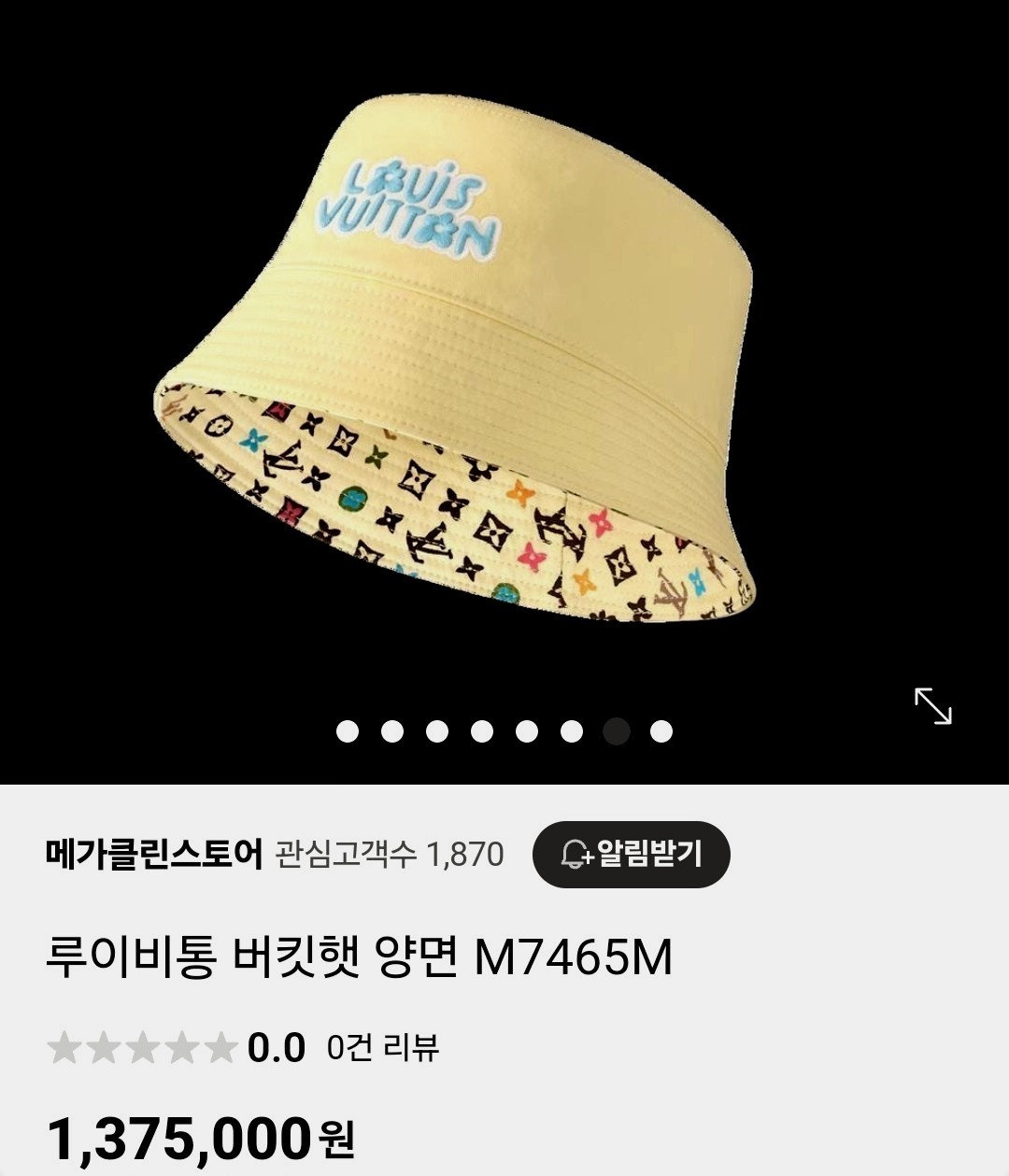Expand the product image to fullscreen
Image resolution: width=1009 pixels, height=1176 pixels.
click(932, 706)
